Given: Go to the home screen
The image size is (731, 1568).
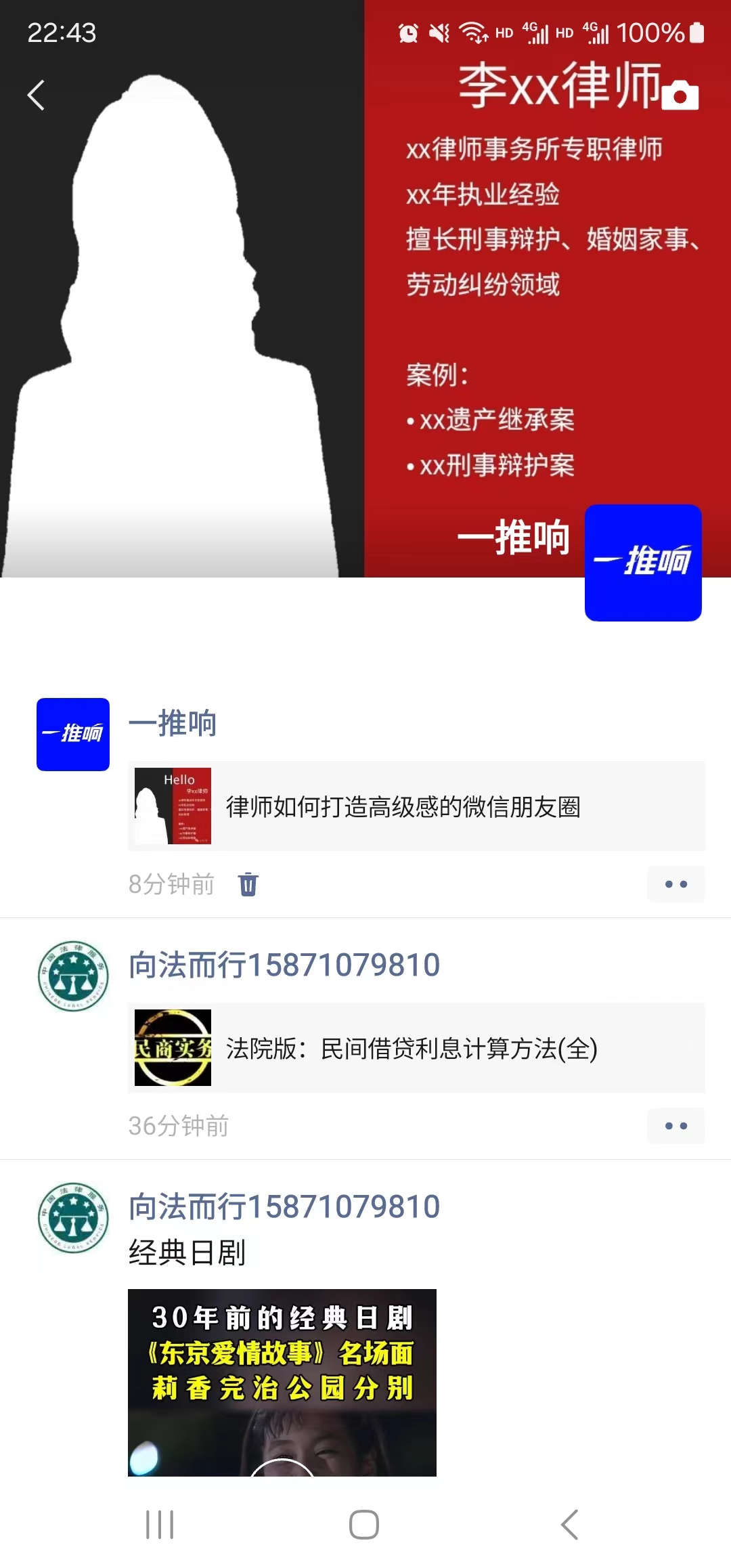Looking at the screenshot, I should [364, 1525].
